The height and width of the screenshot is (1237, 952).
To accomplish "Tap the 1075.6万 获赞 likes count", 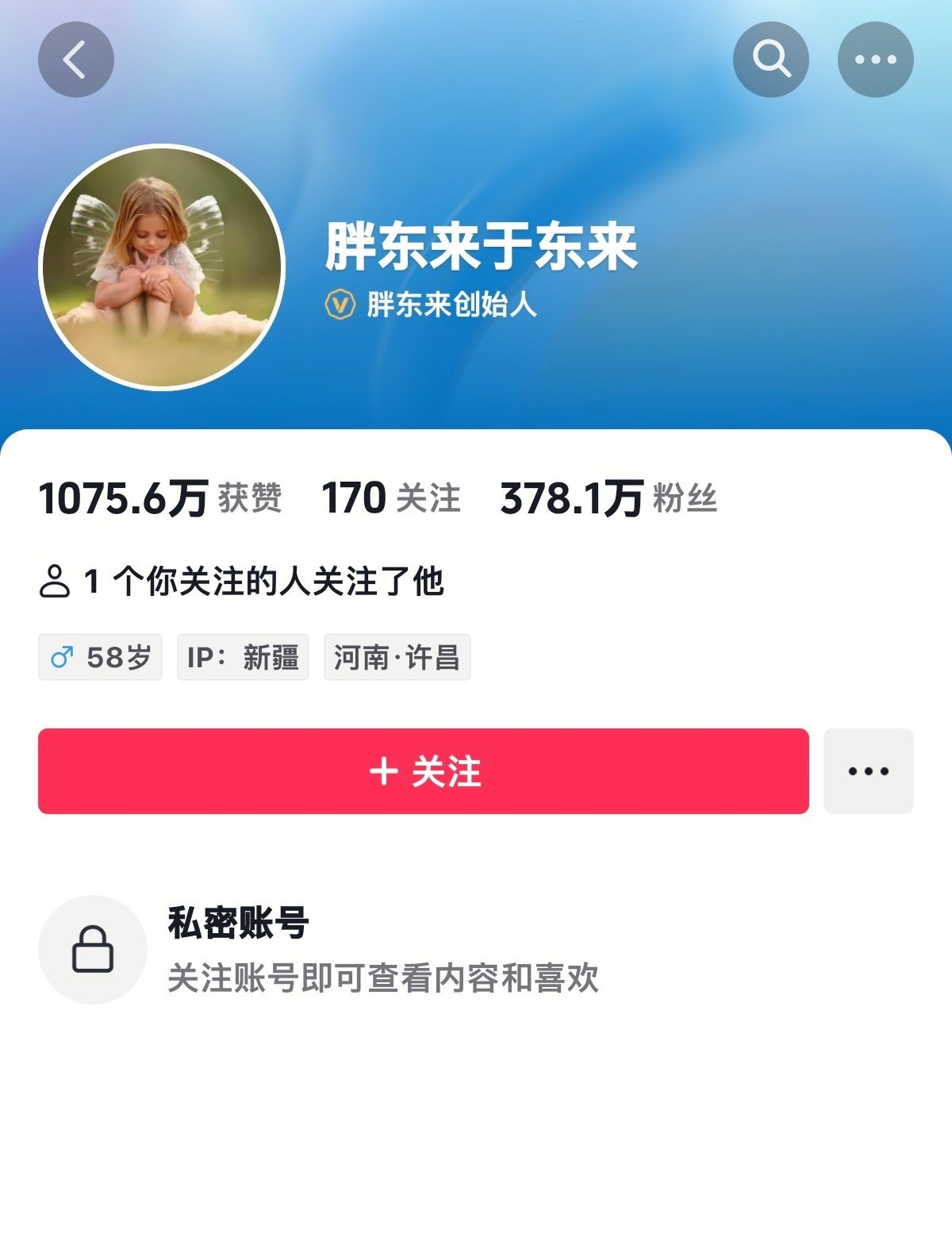I will 159,498.
